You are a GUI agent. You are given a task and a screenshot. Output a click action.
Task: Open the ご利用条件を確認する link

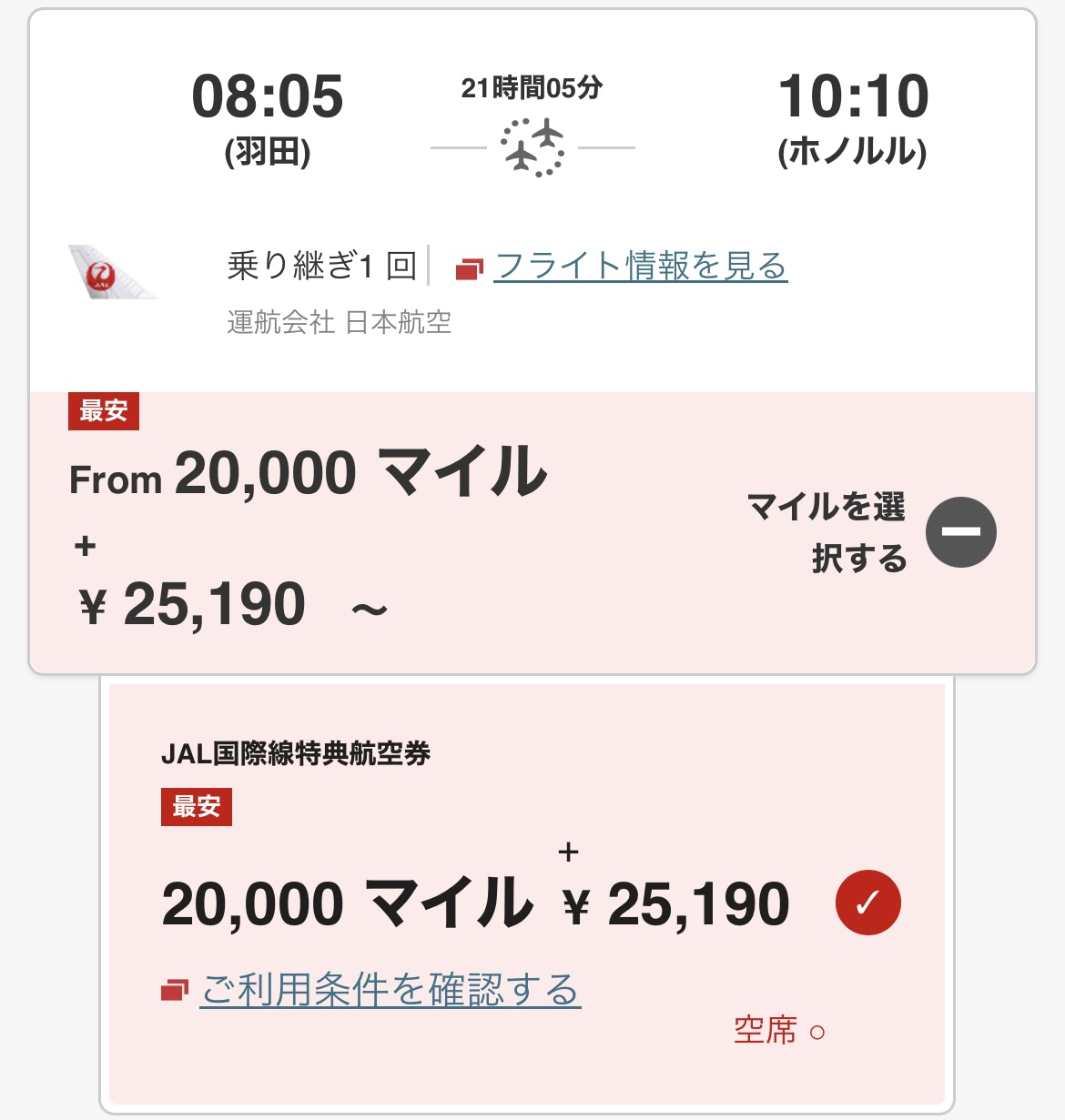point(390,990)
